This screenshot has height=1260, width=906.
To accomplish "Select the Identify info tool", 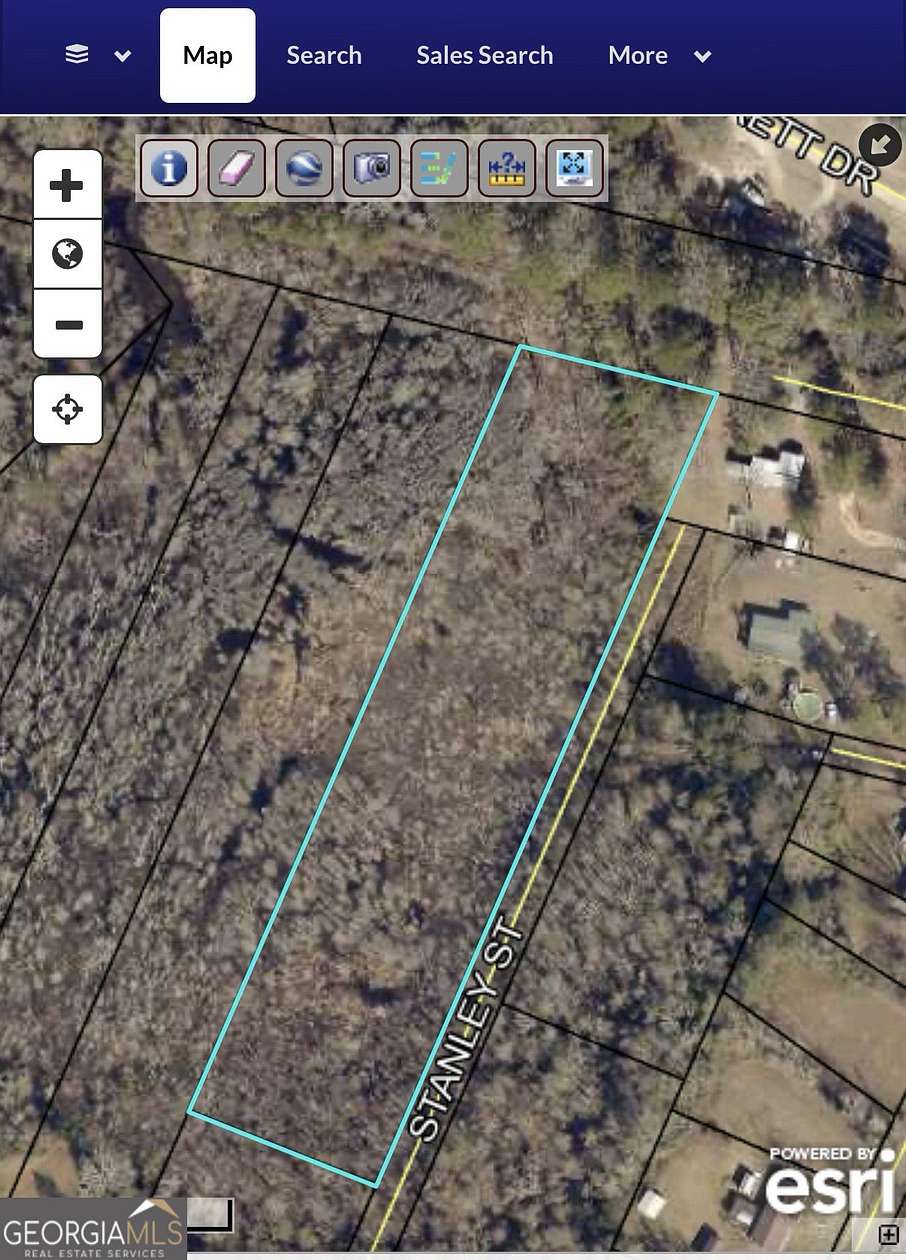I will click(168, 168).
